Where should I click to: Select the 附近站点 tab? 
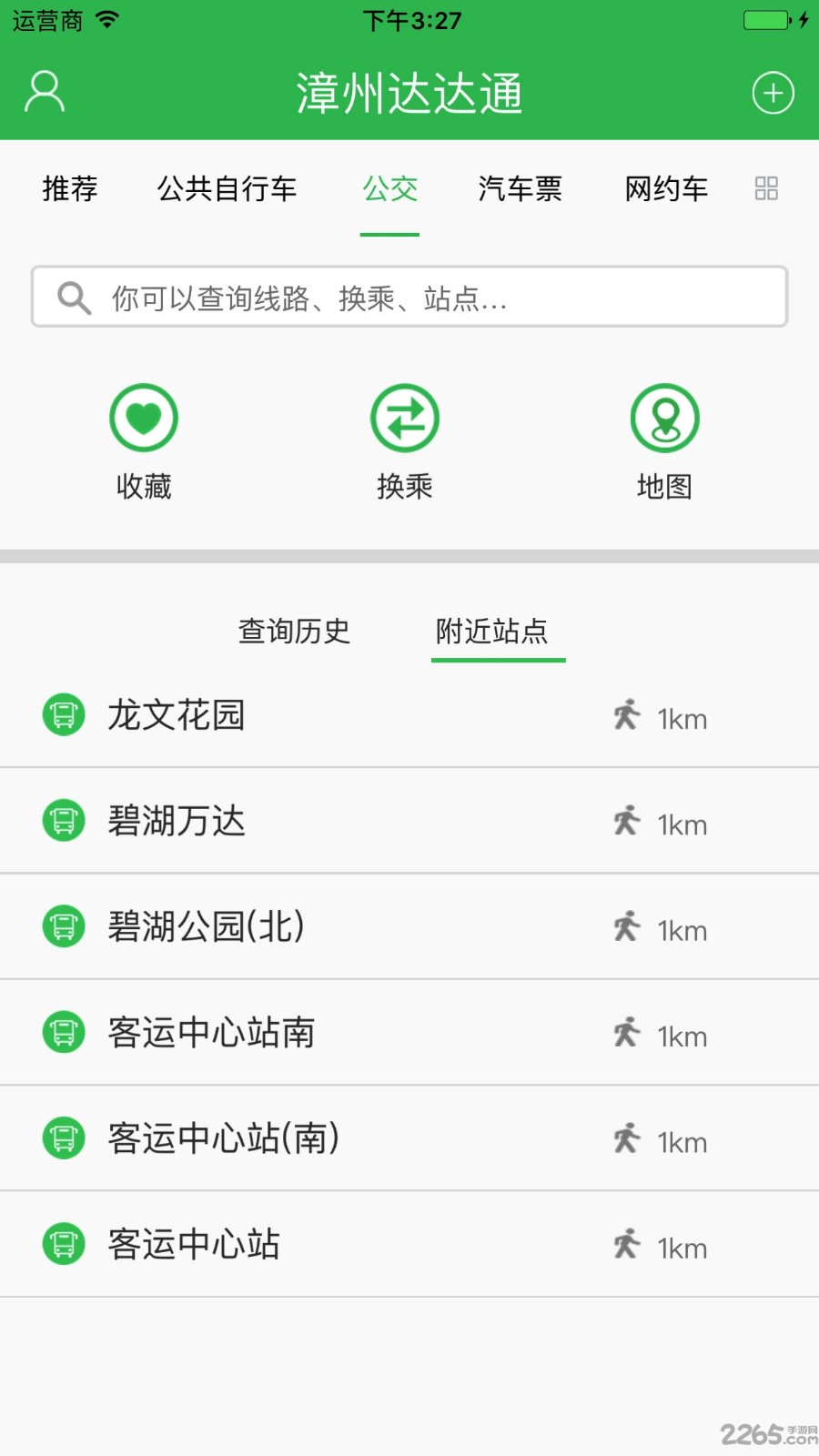[x=492, y=631]
